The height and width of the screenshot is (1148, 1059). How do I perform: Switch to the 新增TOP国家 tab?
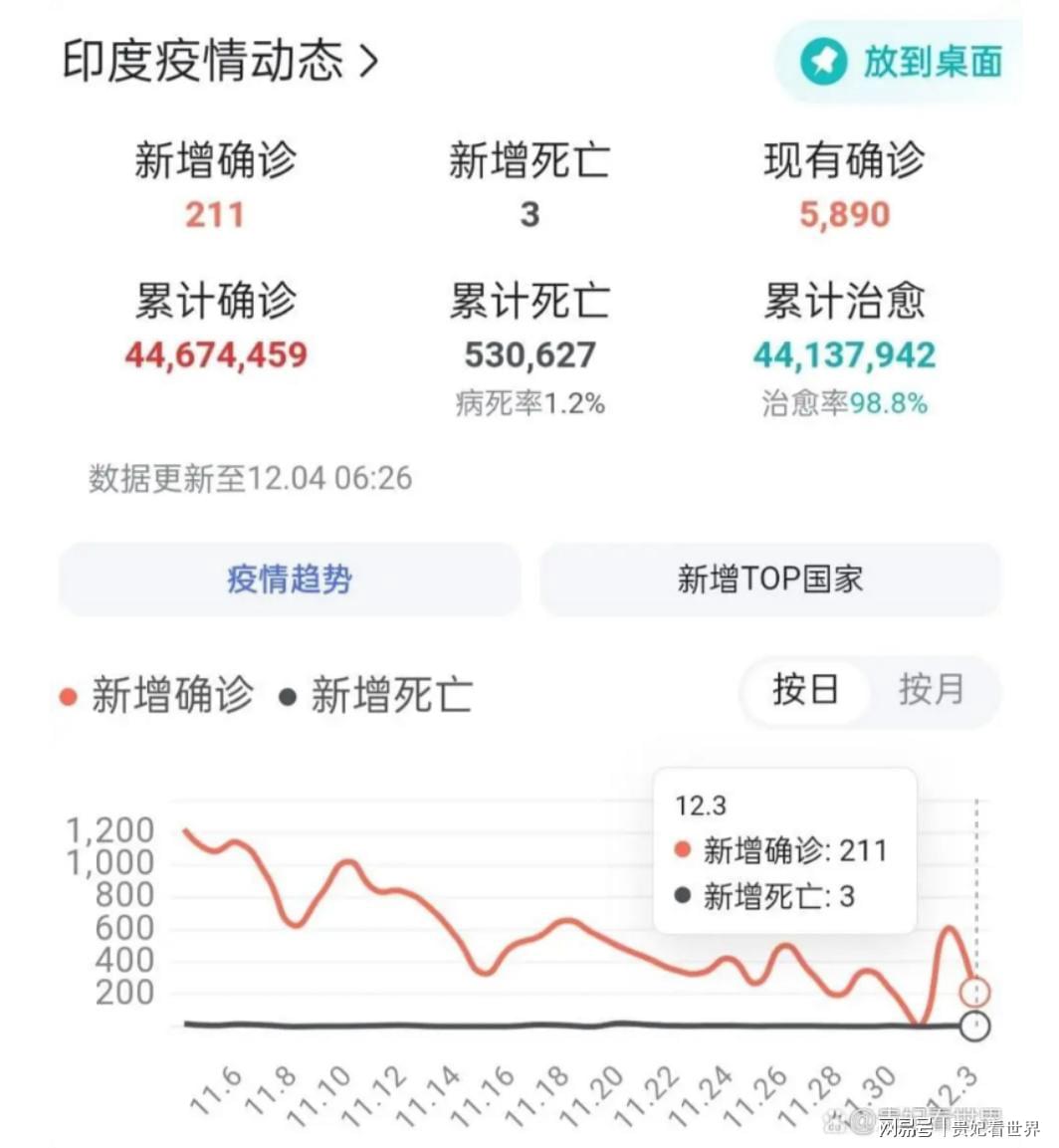[x=771, y=578]
